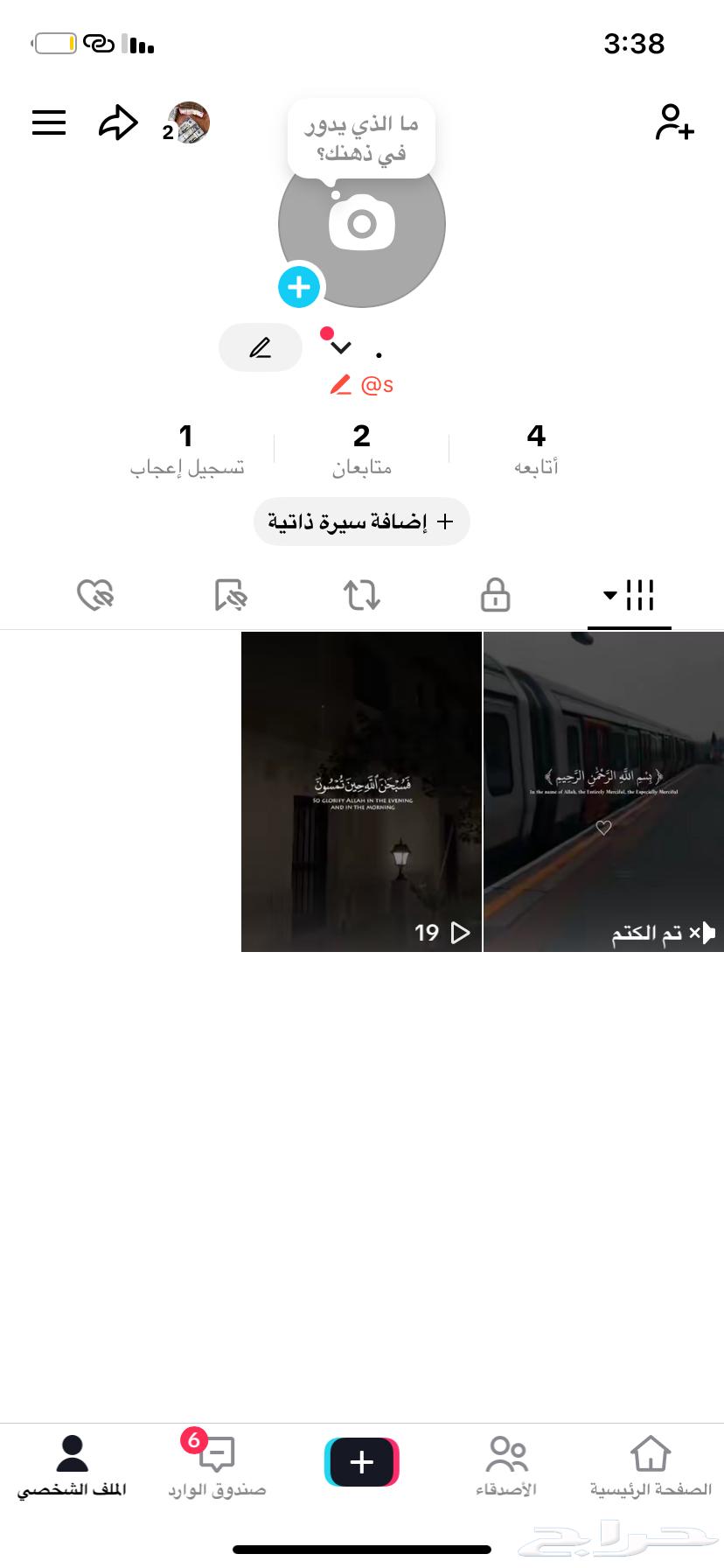
Task: Select the liked videos tab icon
Action: (x=96, y=595)
